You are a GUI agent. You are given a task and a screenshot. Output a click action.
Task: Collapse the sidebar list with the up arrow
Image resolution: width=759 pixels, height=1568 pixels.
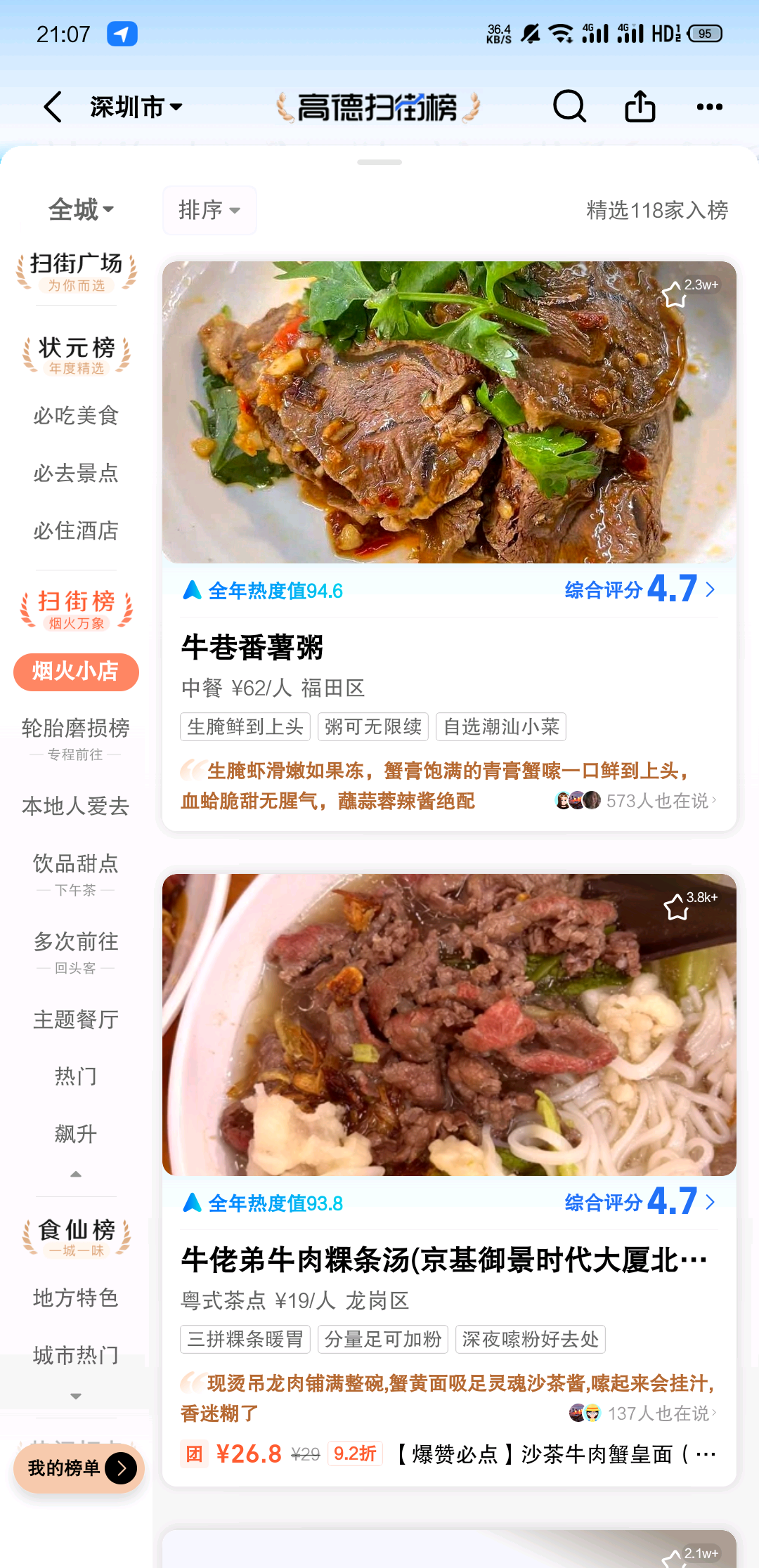pos(75,1174)
